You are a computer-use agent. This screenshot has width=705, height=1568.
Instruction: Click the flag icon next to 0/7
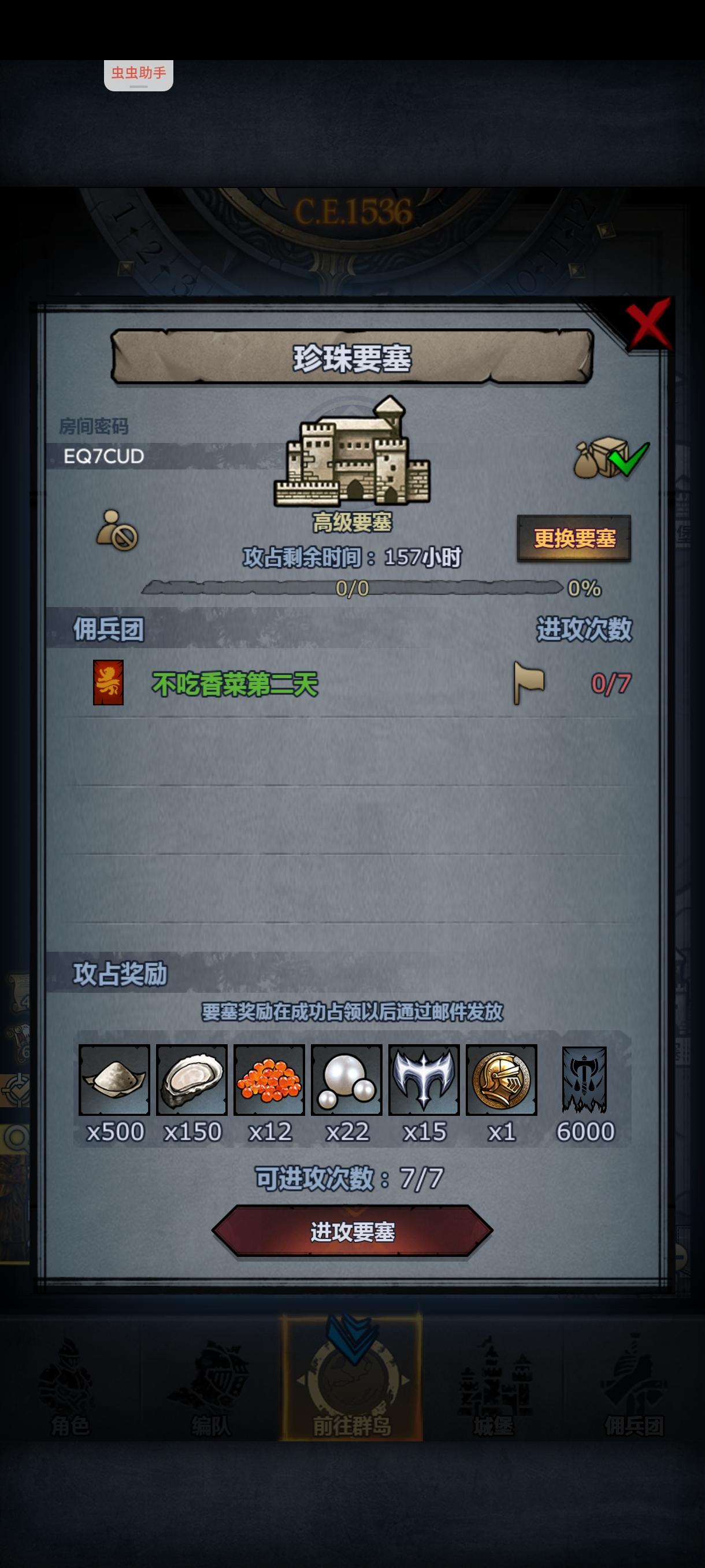[x=532, y=683]
